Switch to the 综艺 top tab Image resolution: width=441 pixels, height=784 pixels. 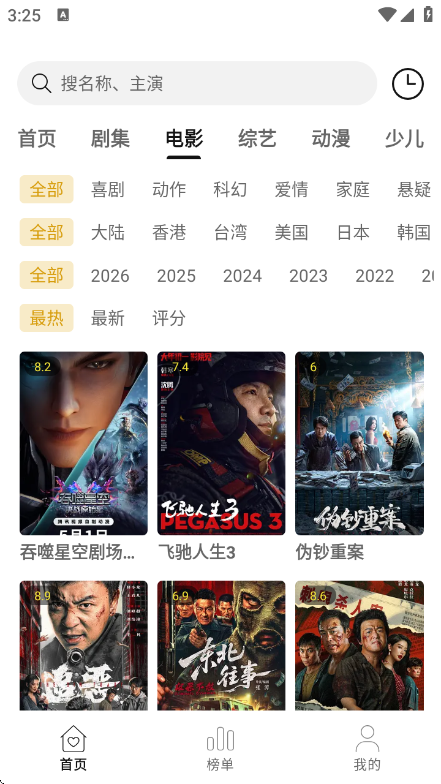[x=257, y=138]
